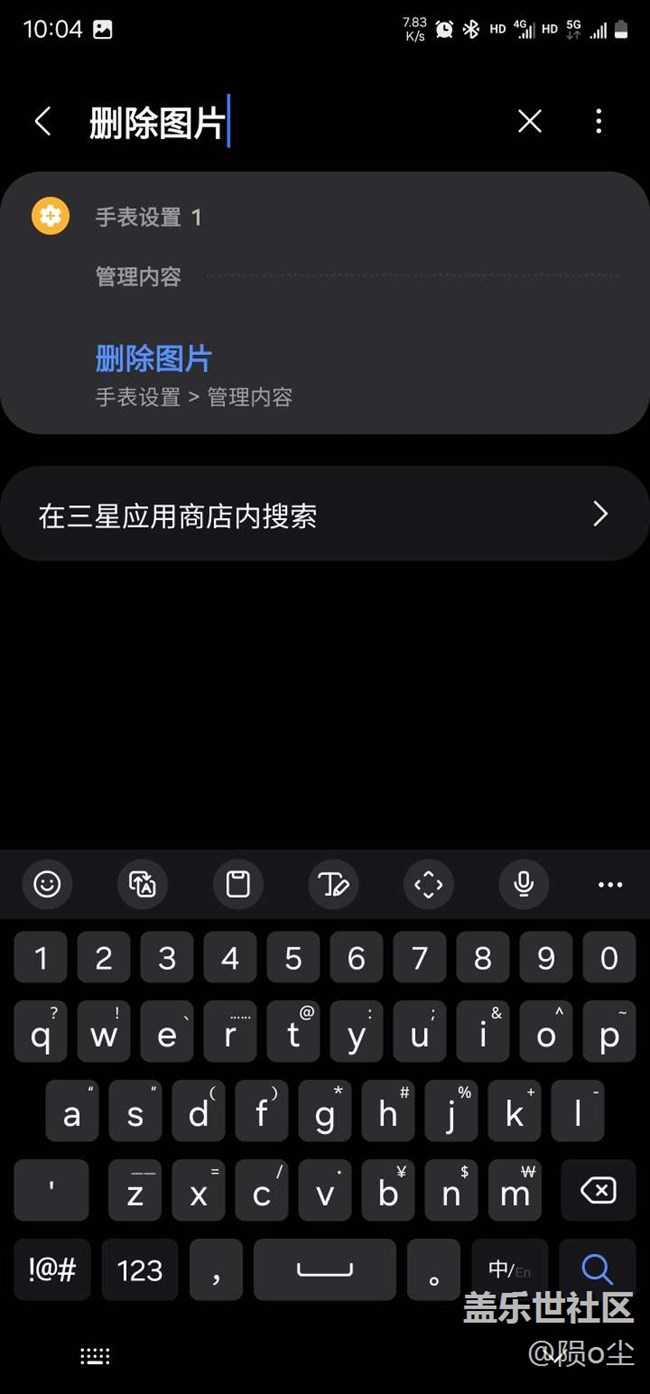Image resolution: width=650 pixels, height=1394 pixels.
Task: Open the keyboard cursor control tool
Action: tap(428, 884)
